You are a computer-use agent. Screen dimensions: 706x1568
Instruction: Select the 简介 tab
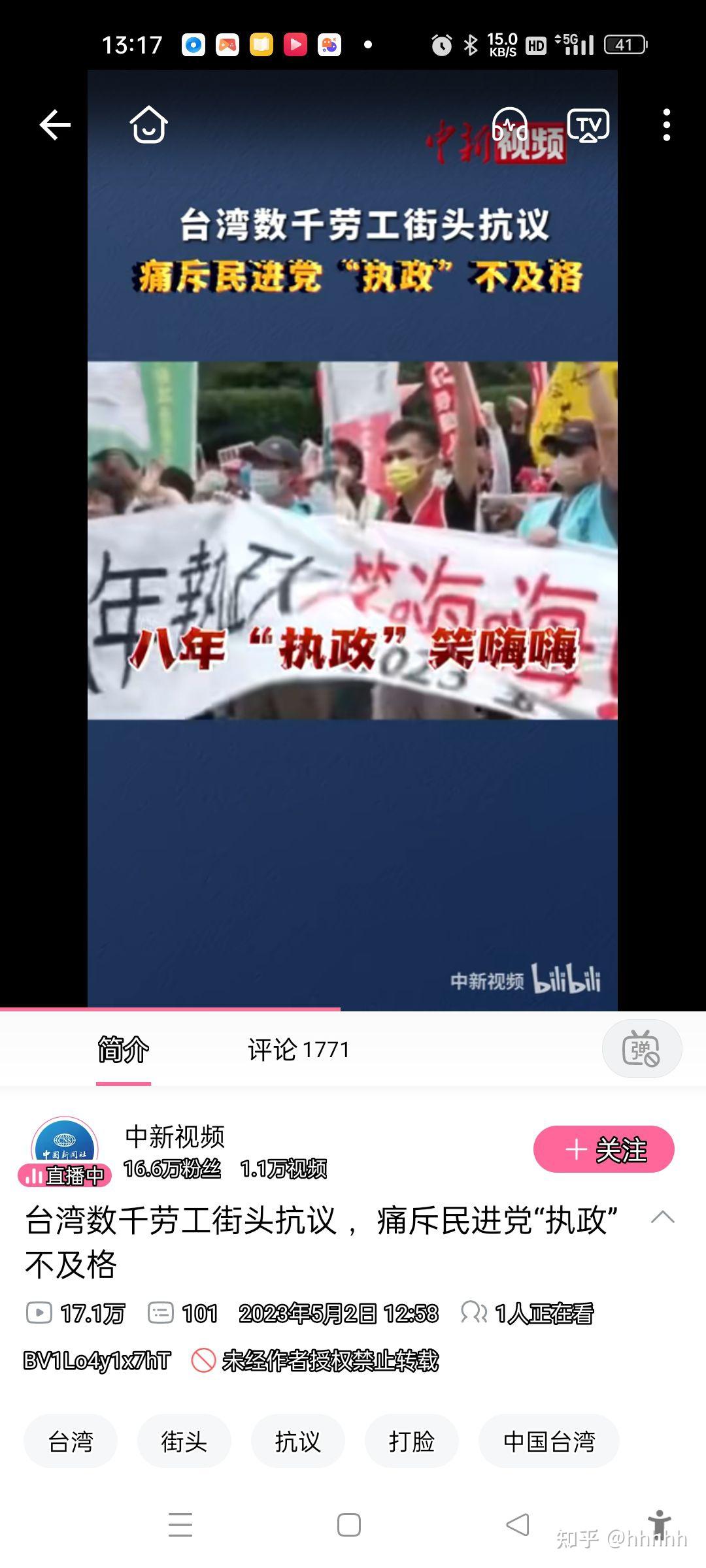[x=124, y=1049]
